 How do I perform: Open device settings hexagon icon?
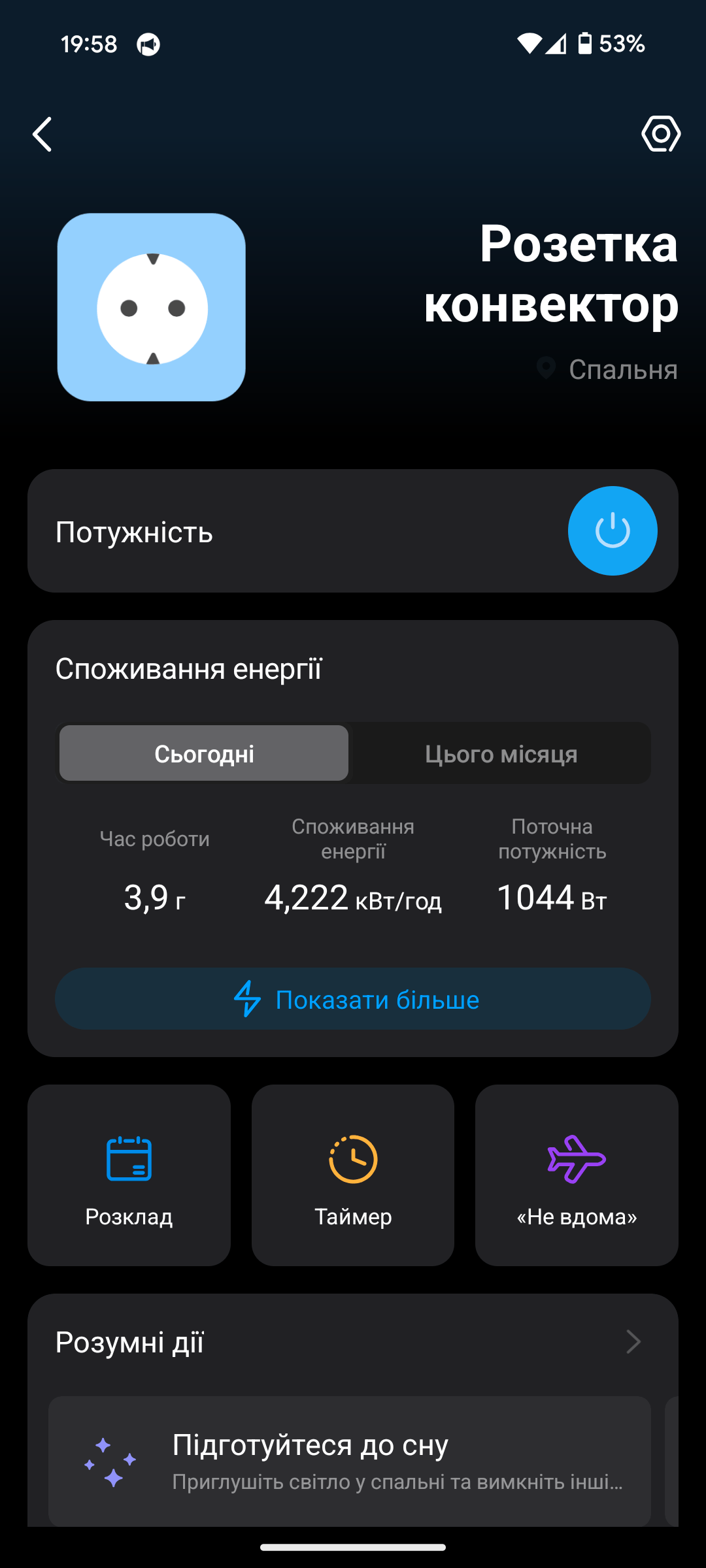[x=661, y=134]
